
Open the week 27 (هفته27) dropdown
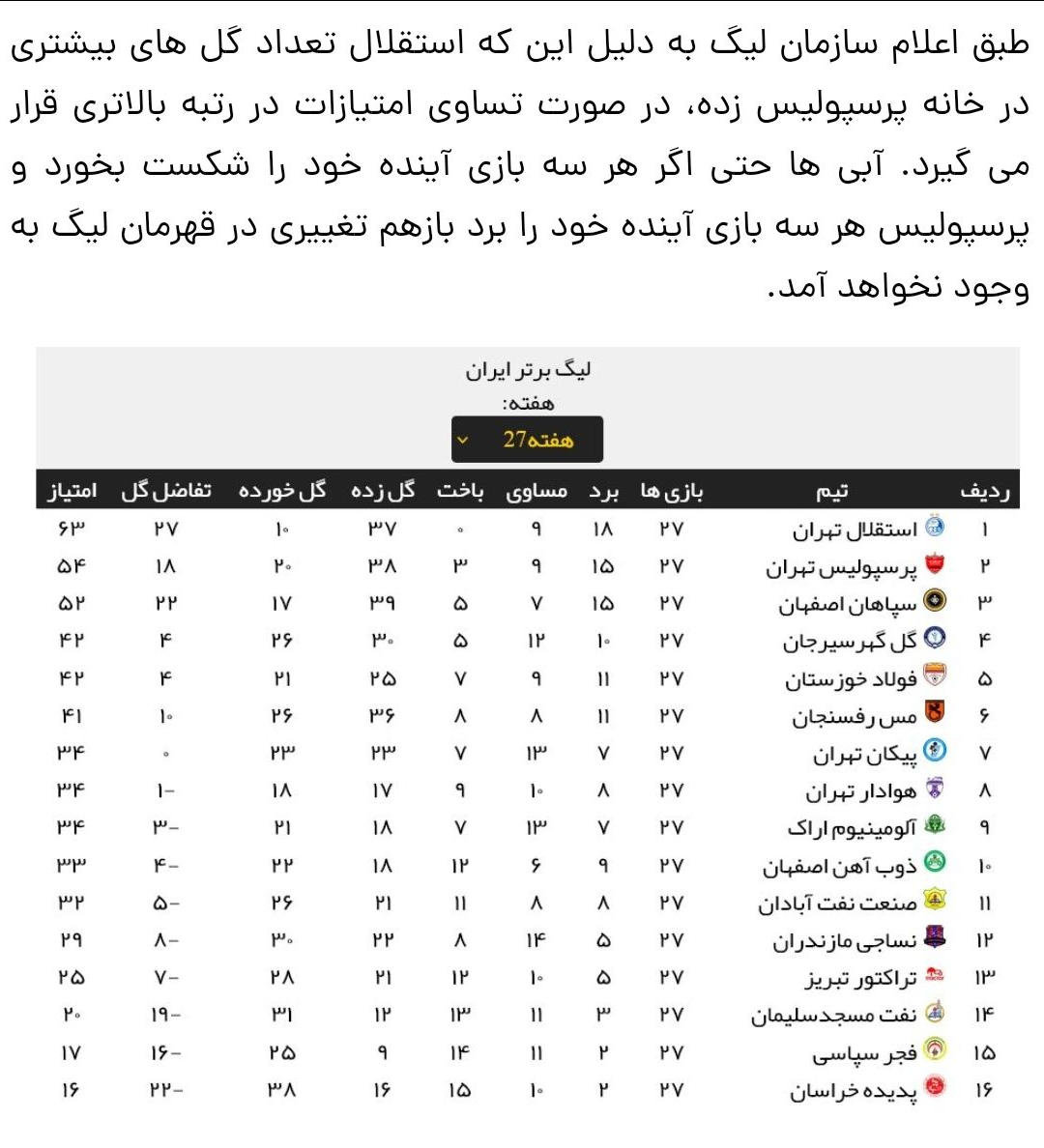tap(527, 440)
